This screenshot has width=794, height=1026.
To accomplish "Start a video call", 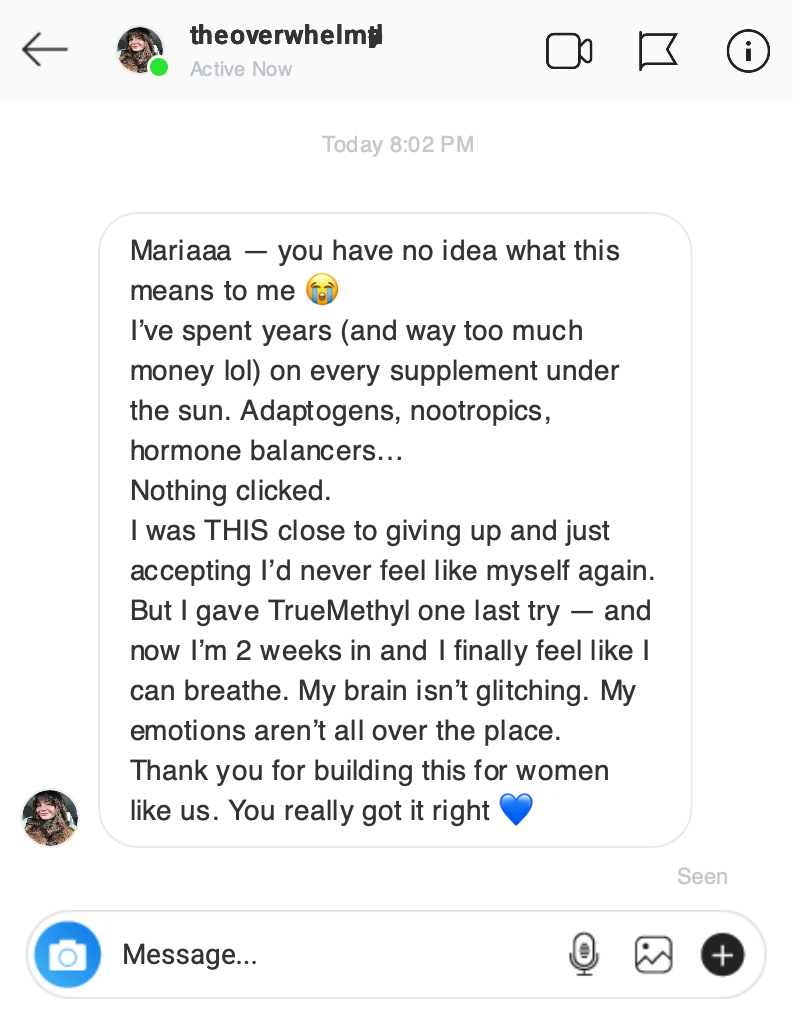I will pos(569,51).
